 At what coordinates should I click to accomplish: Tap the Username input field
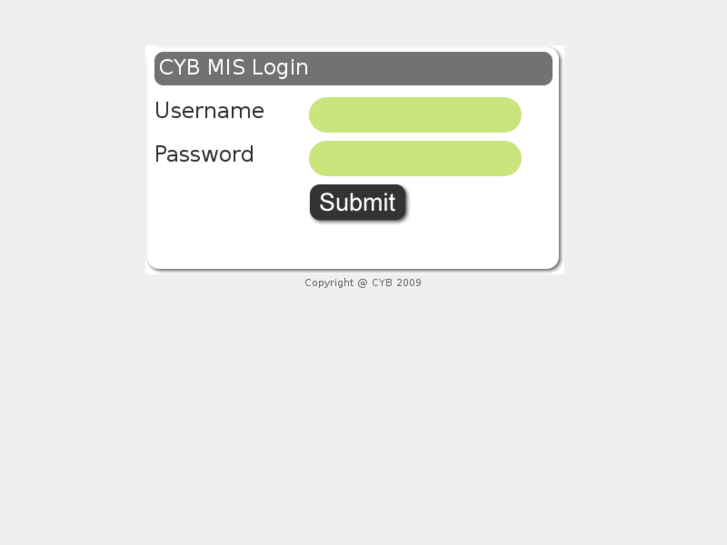[x=415, y=115]
